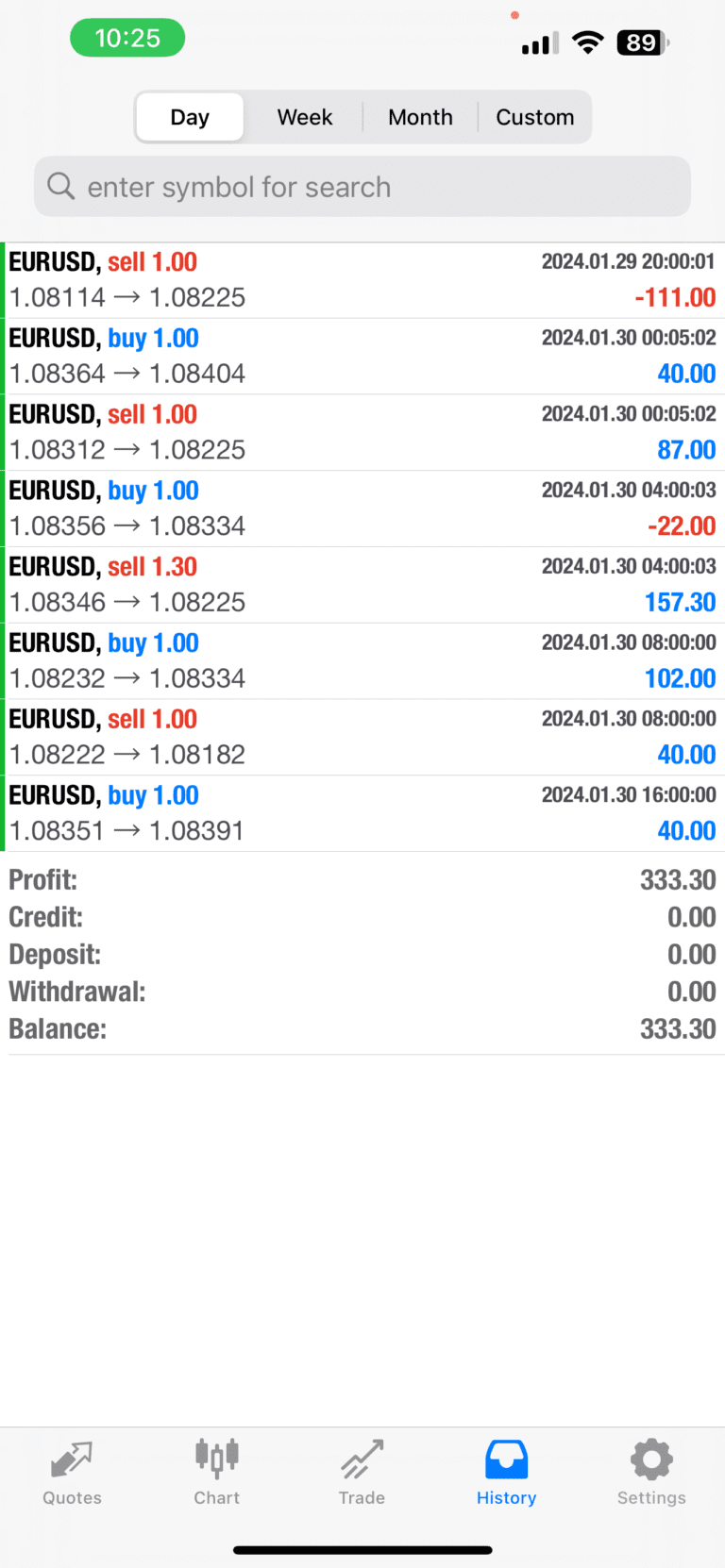
Task: Go to the Quotes tab
Action: click(x=72, y=1472)
